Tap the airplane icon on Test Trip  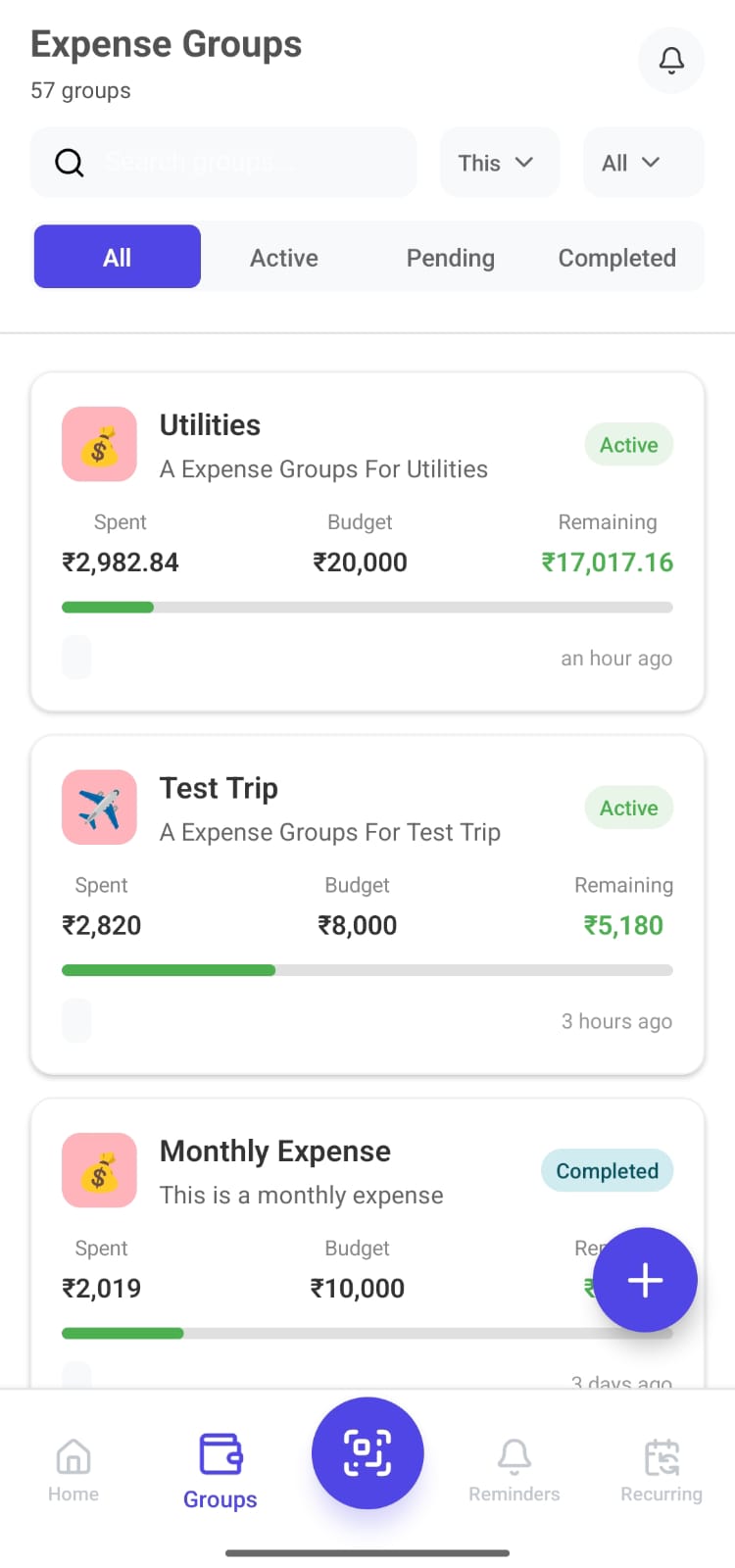click(x=99, y=807)
